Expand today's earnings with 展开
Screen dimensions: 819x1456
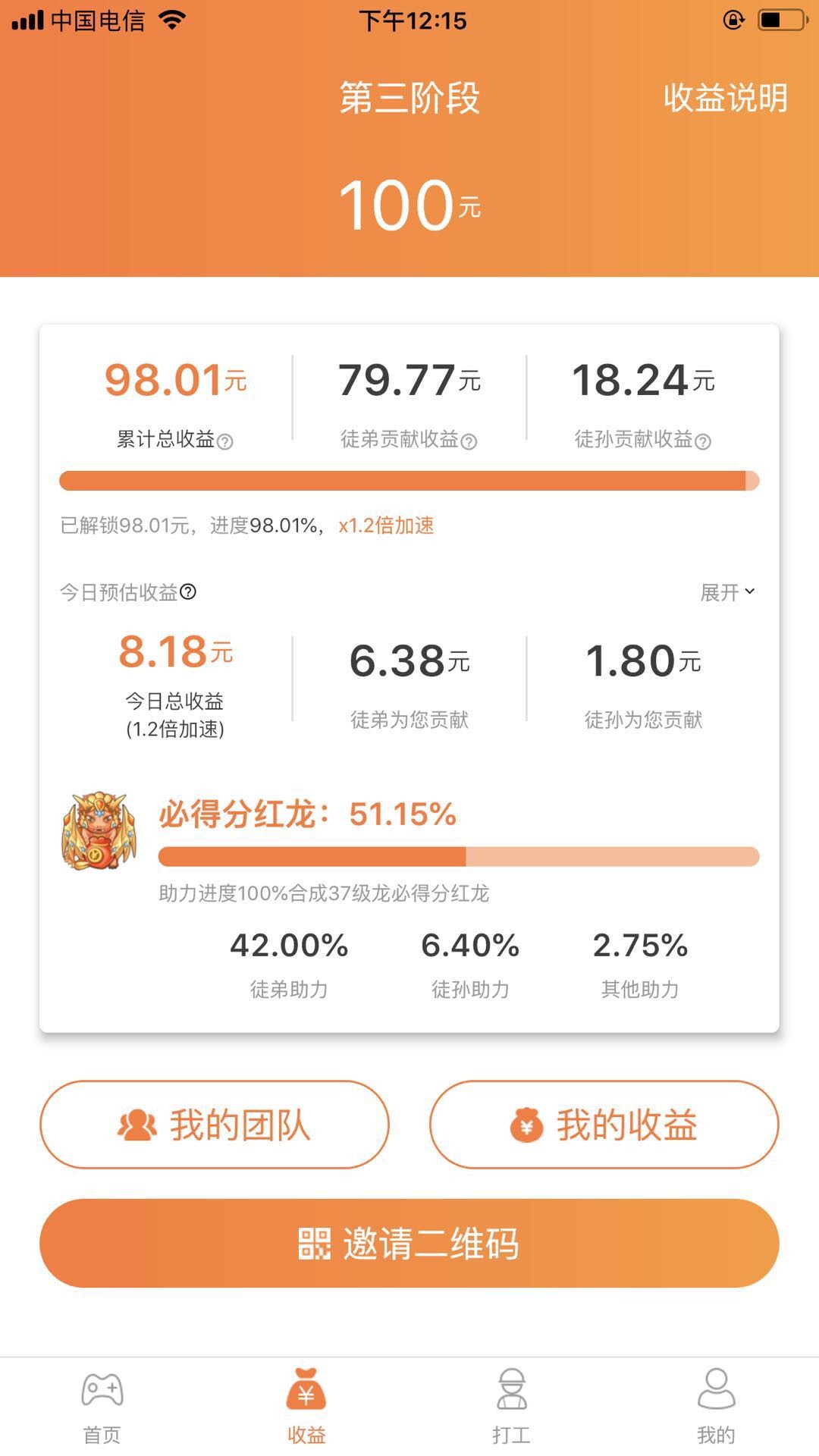(x=726, y=592)
